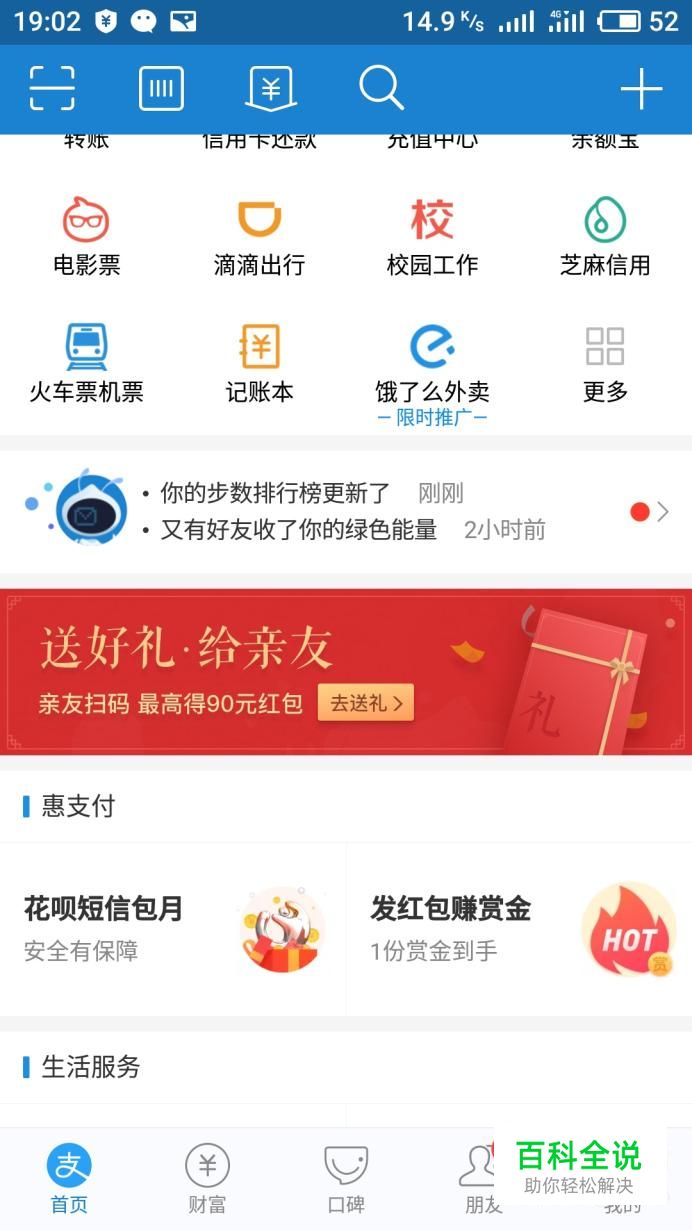The height and width of the screenshot is (1230, 692).
Task: Open the scan QR code icon
Action: coord(52,89)
